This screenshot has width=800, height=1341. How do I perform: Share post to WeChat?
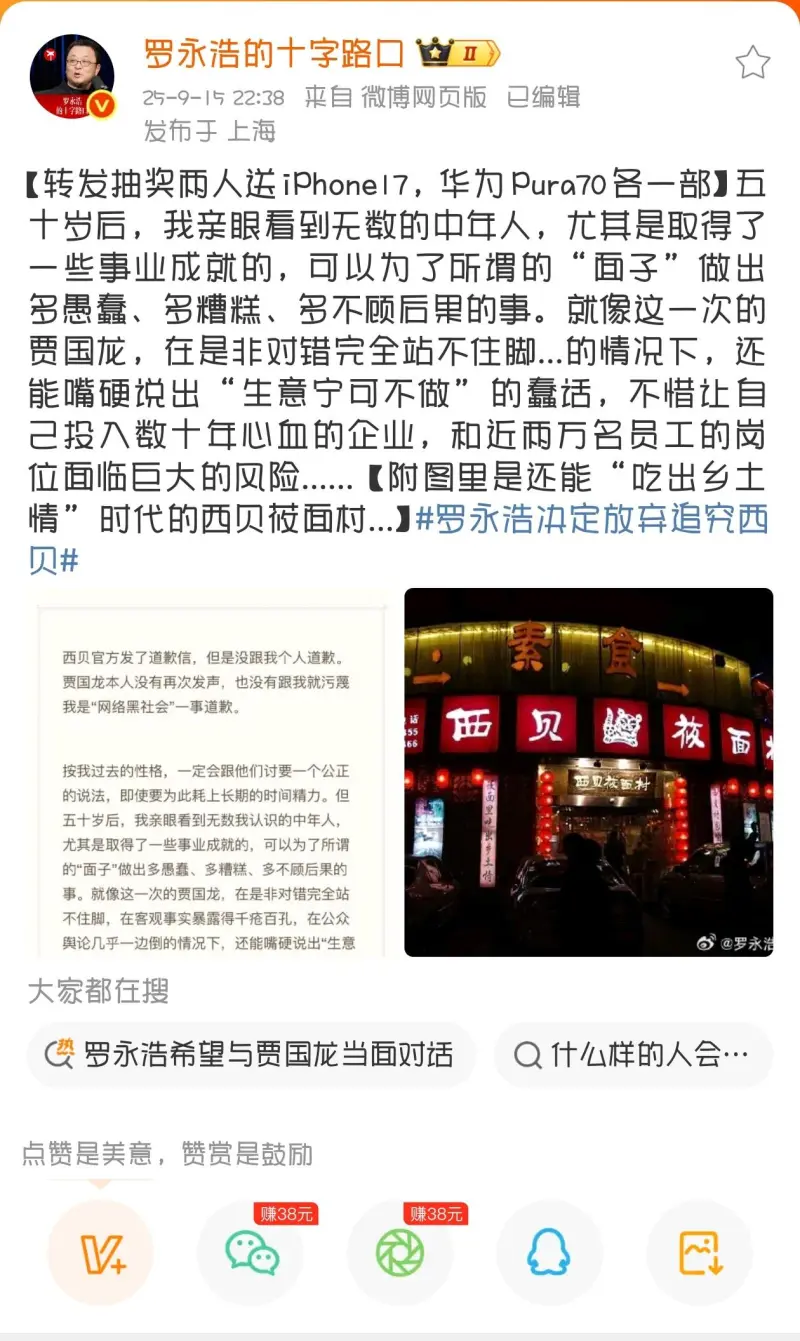point(251,1252)
